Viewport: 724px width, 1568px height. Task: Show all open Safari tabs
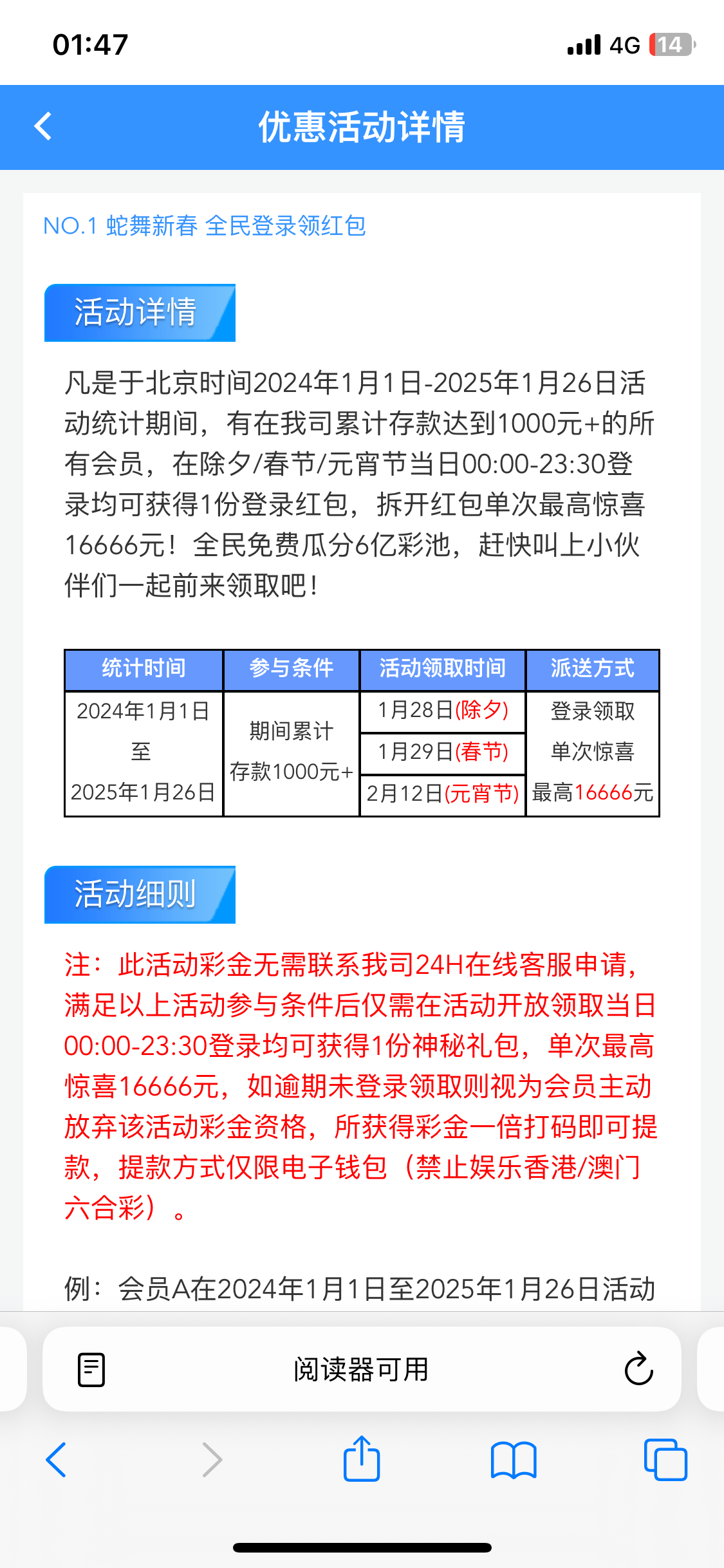pos(665,1459)
